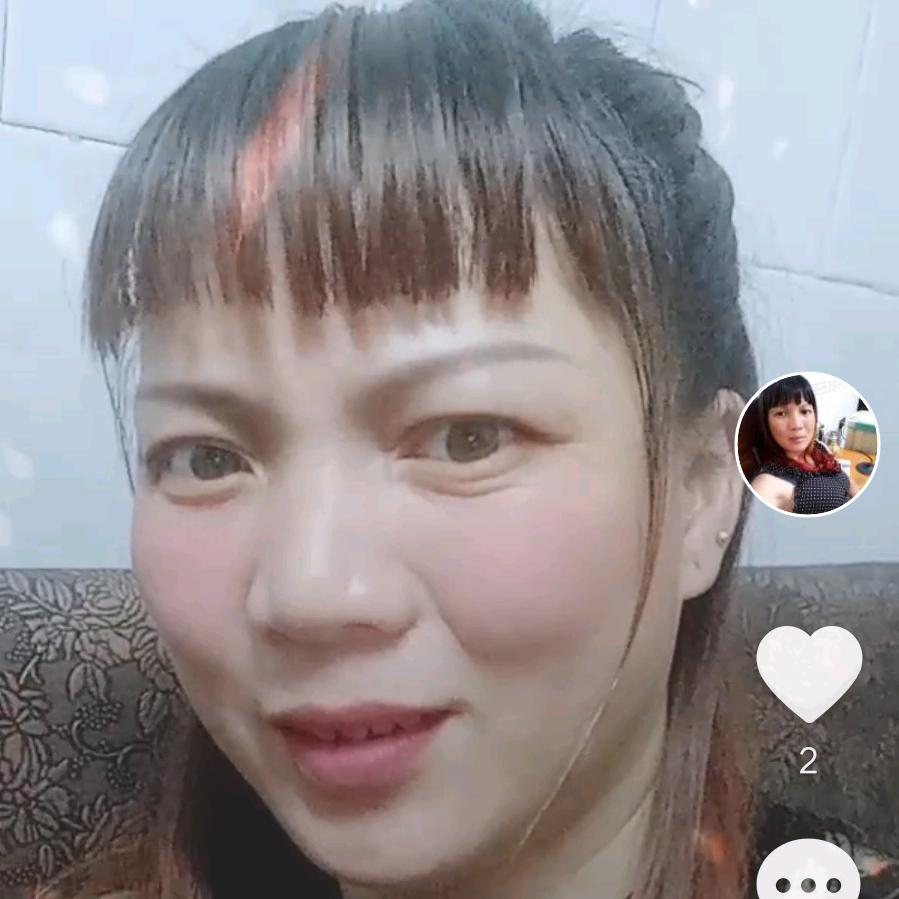Open the creator's round profile picture
This screenshot has width=899, height=899.
pos(807,444)
